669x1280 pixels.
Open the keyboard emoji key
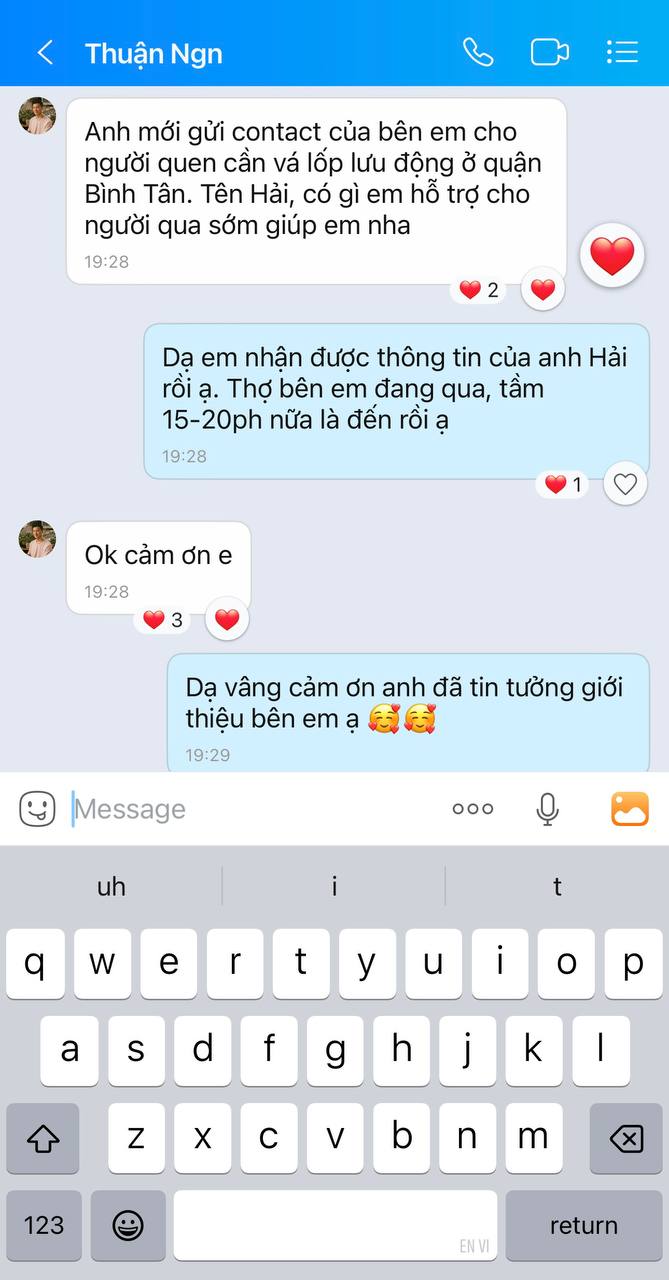click(128, 1225)
